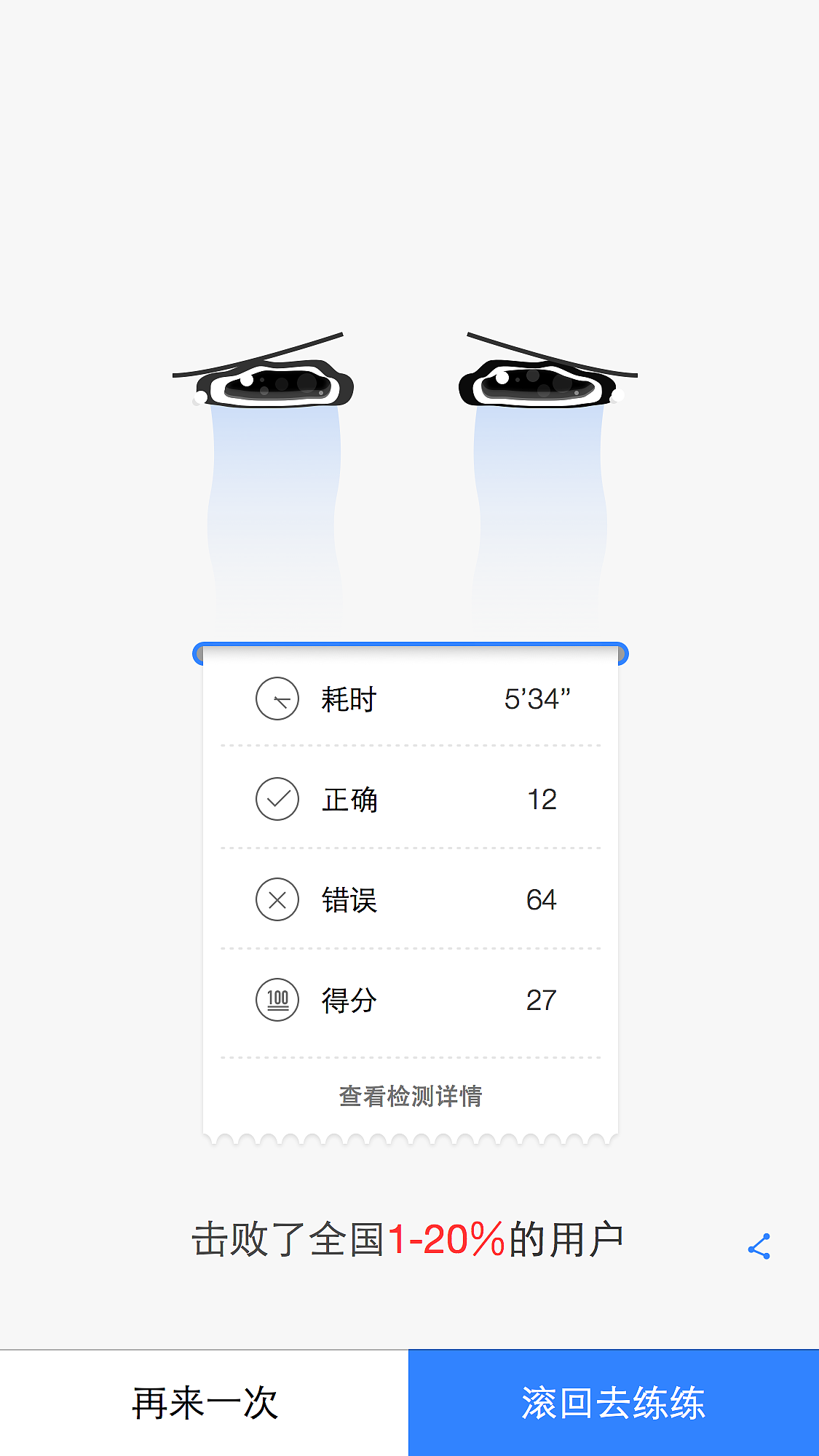The width and height of the screenshot is (819, 1456).
Task: Click the 100-point icon beside 得分
Action: [277, 1000]
